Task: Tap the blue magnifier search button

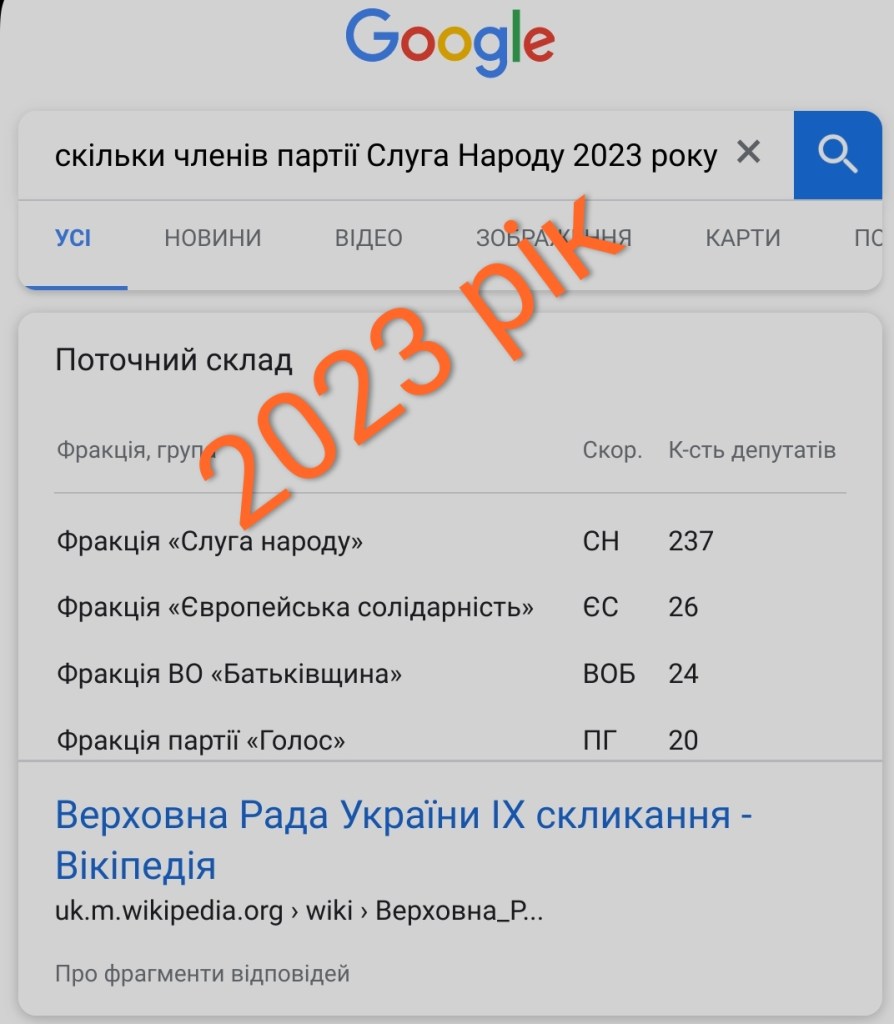Action: coord(837,155)
